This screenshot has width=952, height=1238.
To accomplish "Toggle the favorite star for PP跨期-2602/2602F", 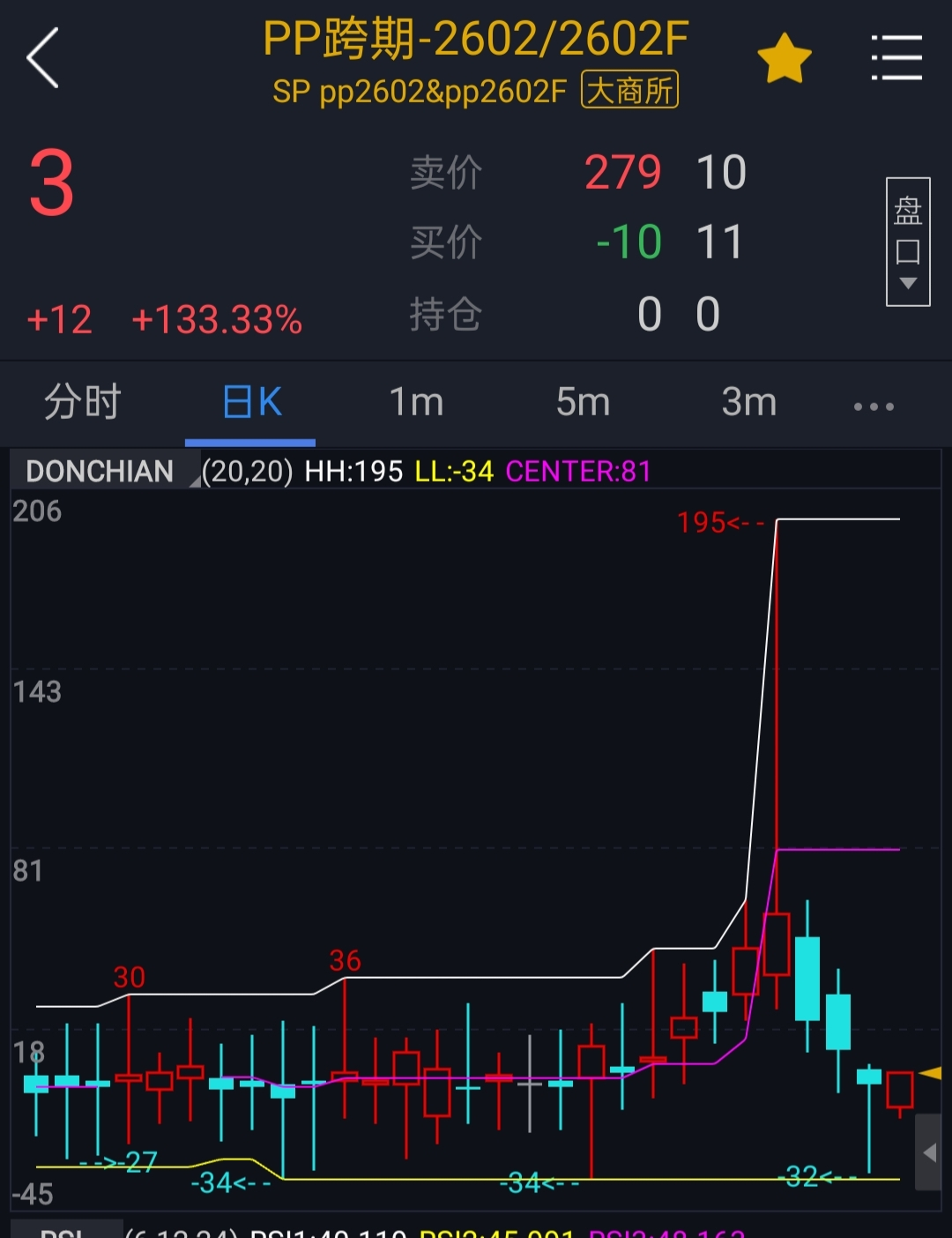I will pyautogui.click(x=784, y=59).
